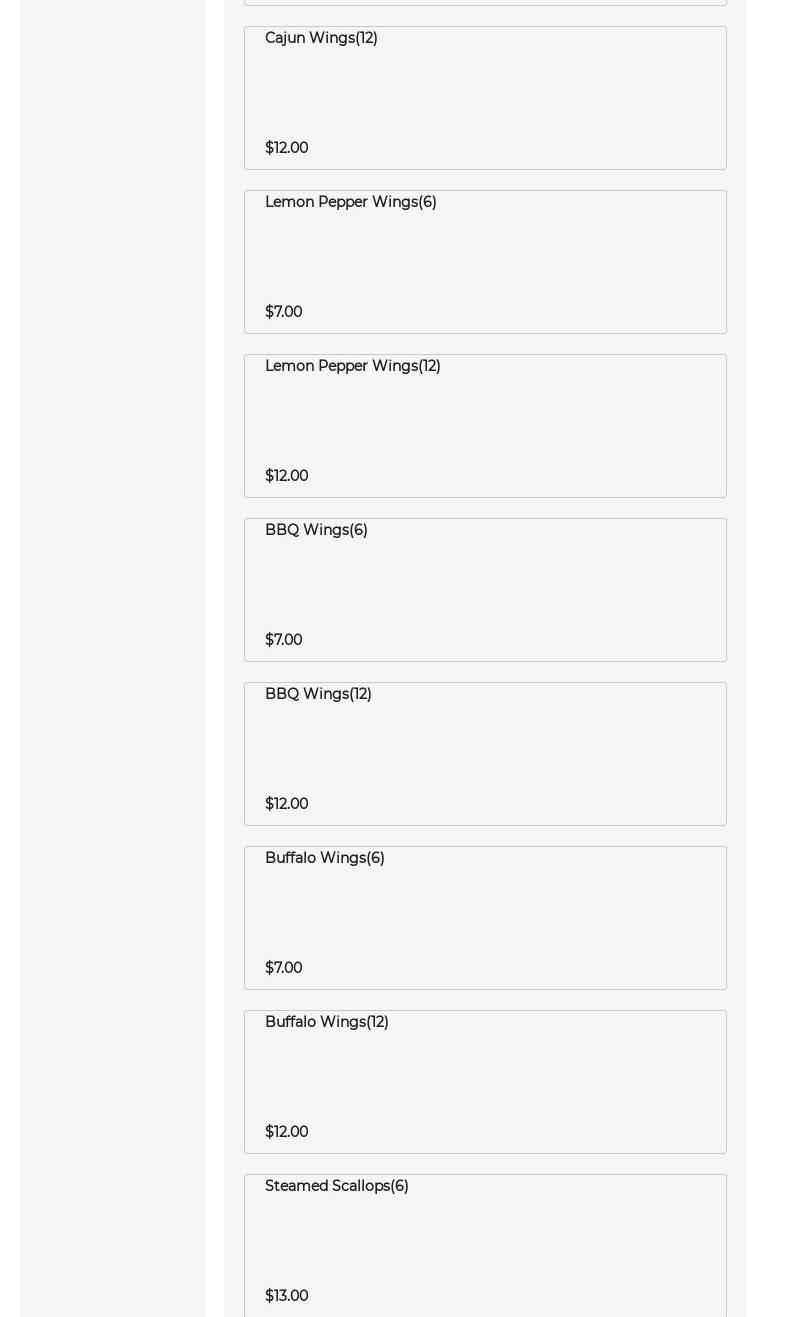
Task: Open Steamed Scallops(6) item
Action: point(485,1245)
